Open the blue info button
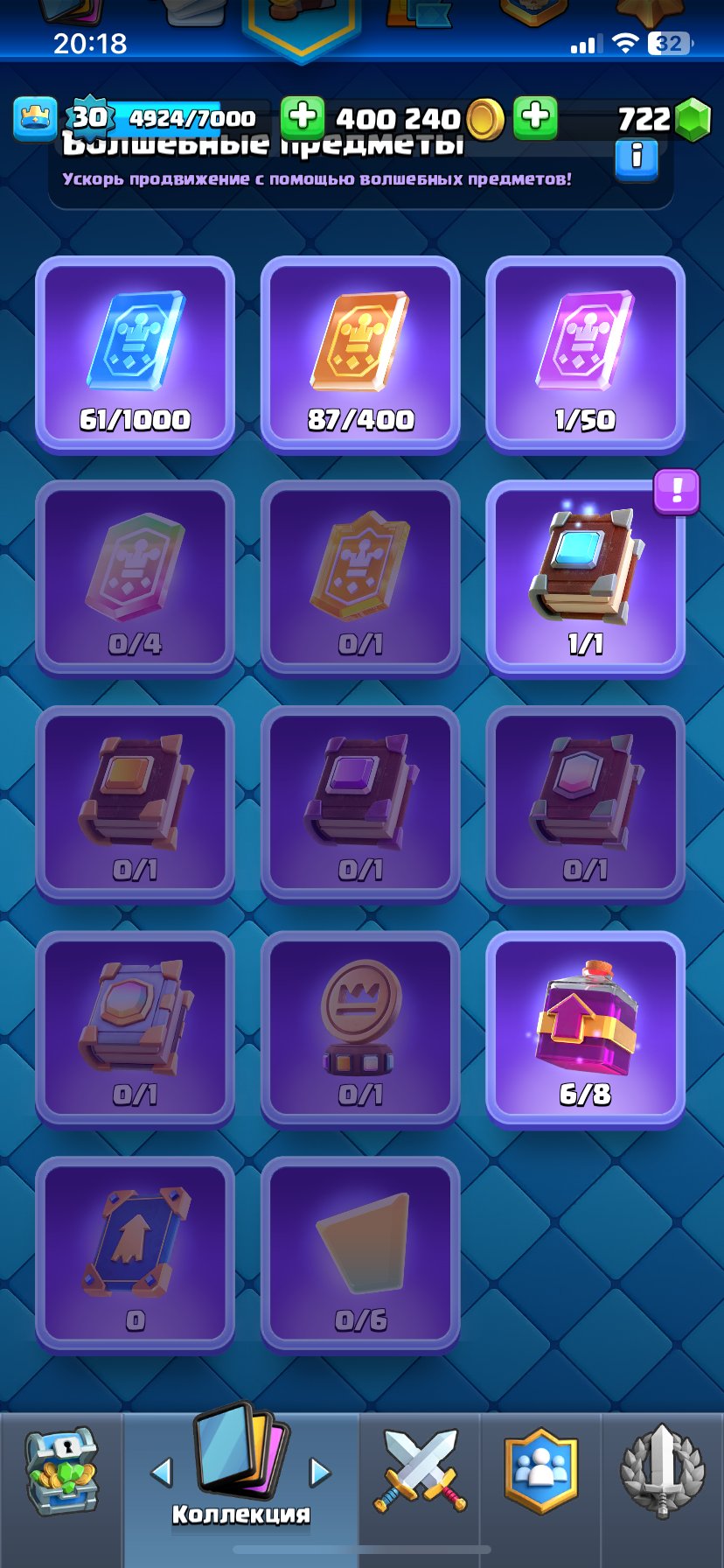This screenshot has width=724, height=1568. (x=636, y=157)
